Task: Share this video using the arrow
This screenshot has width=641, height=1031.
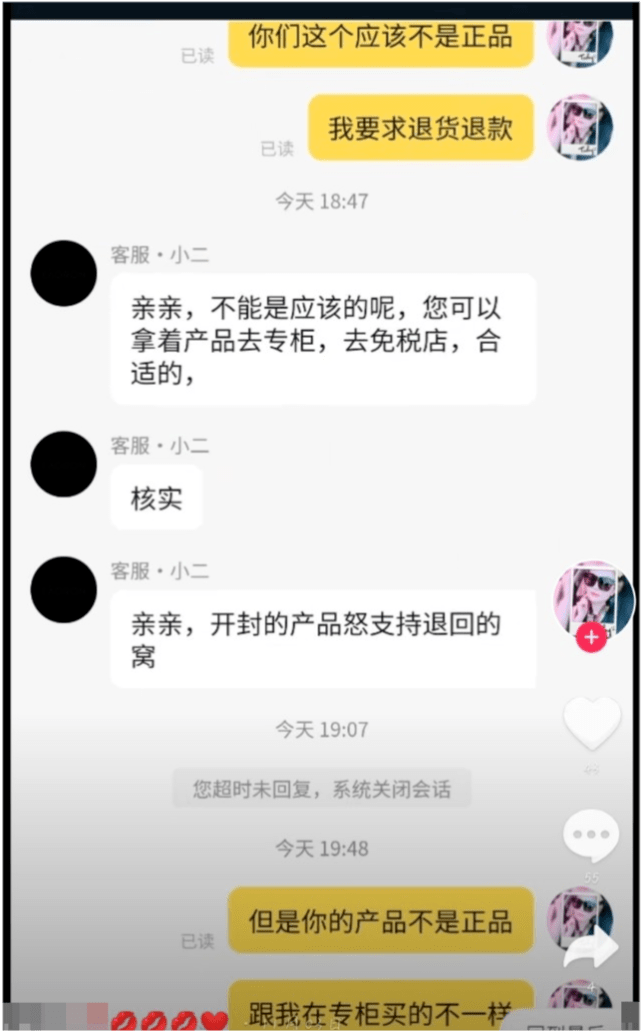Action: pos(591,948)
